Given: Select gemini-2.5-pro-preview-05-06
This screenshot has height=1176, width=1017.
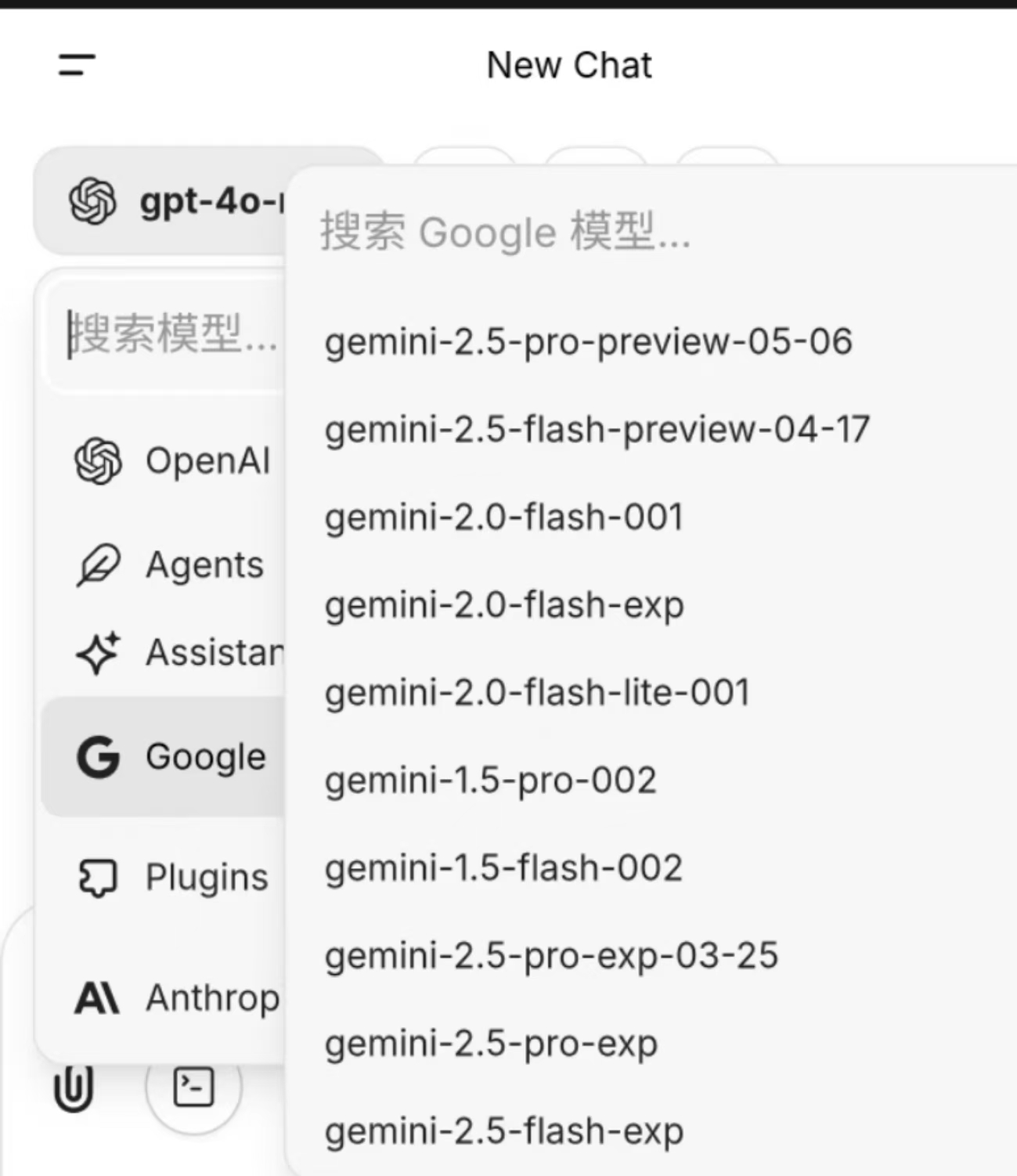Looking at the screenshot, I should (x=588, y=342).
